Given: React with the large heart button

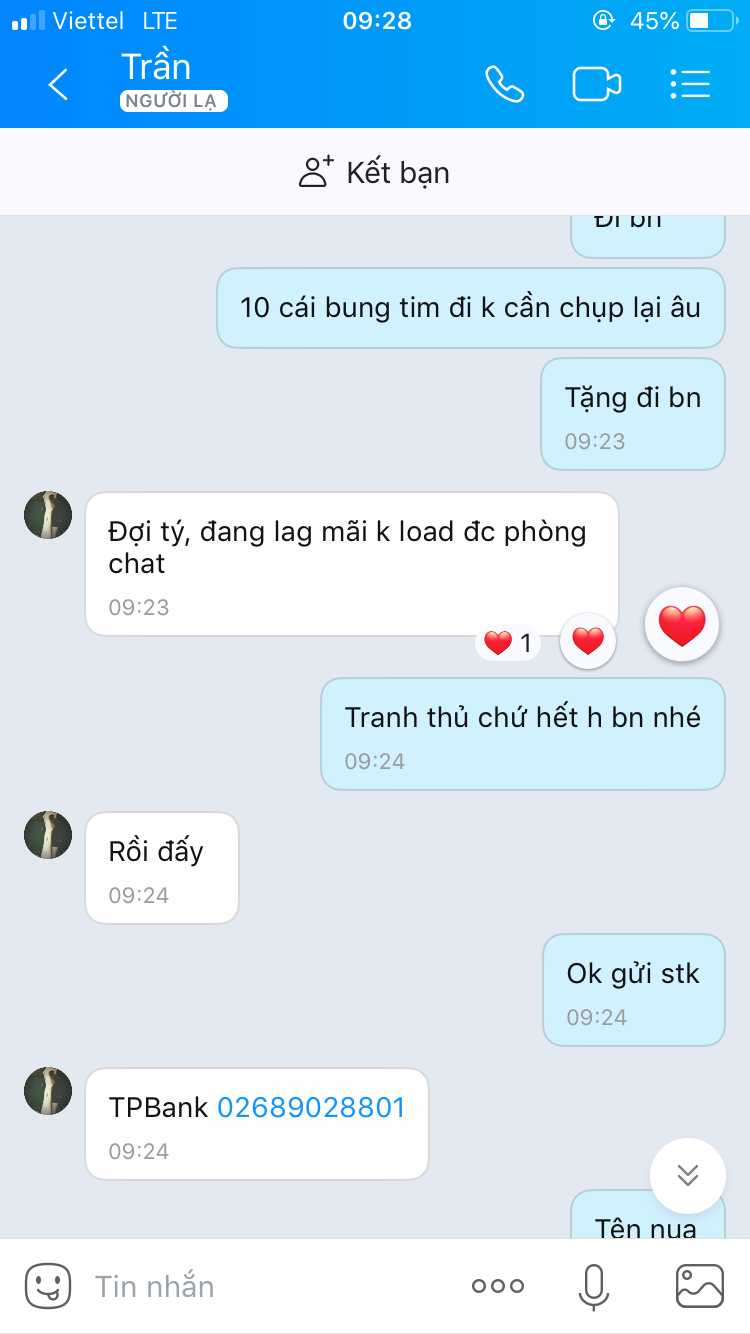Looking at the screenshot, I should pos(682,625).
